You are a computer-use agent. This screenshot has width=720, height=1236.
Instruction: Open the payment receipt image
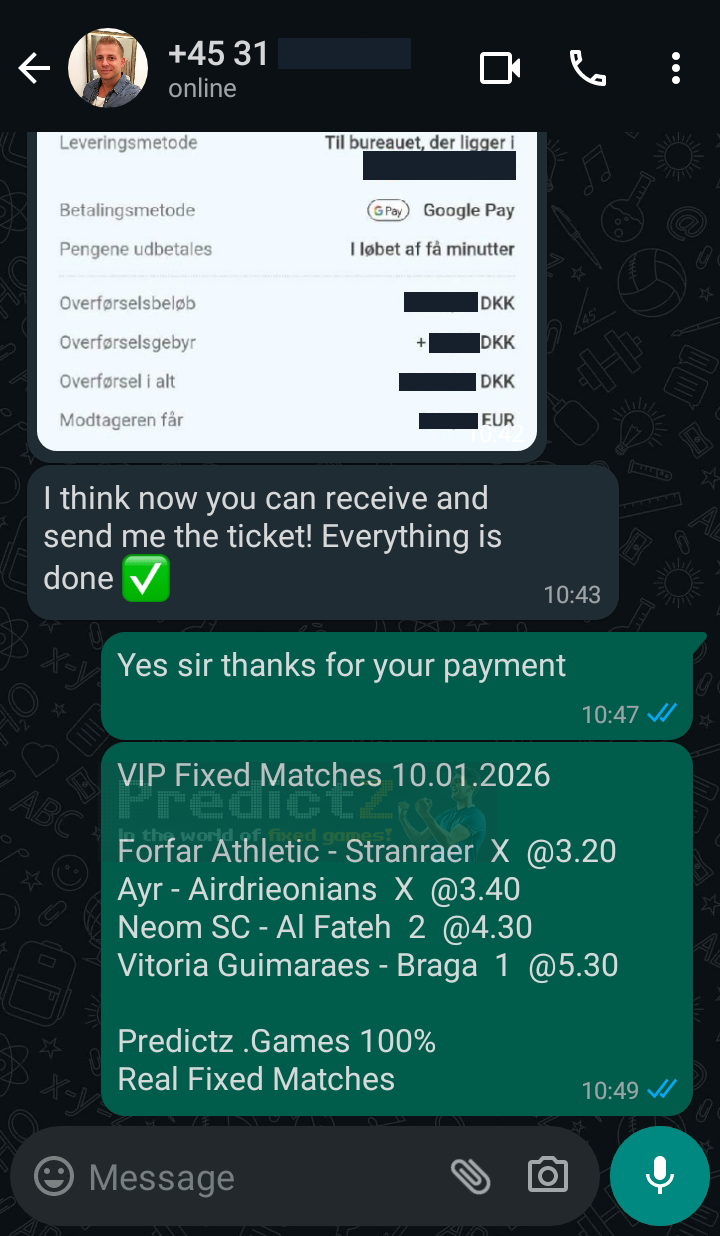click(287, 290)
